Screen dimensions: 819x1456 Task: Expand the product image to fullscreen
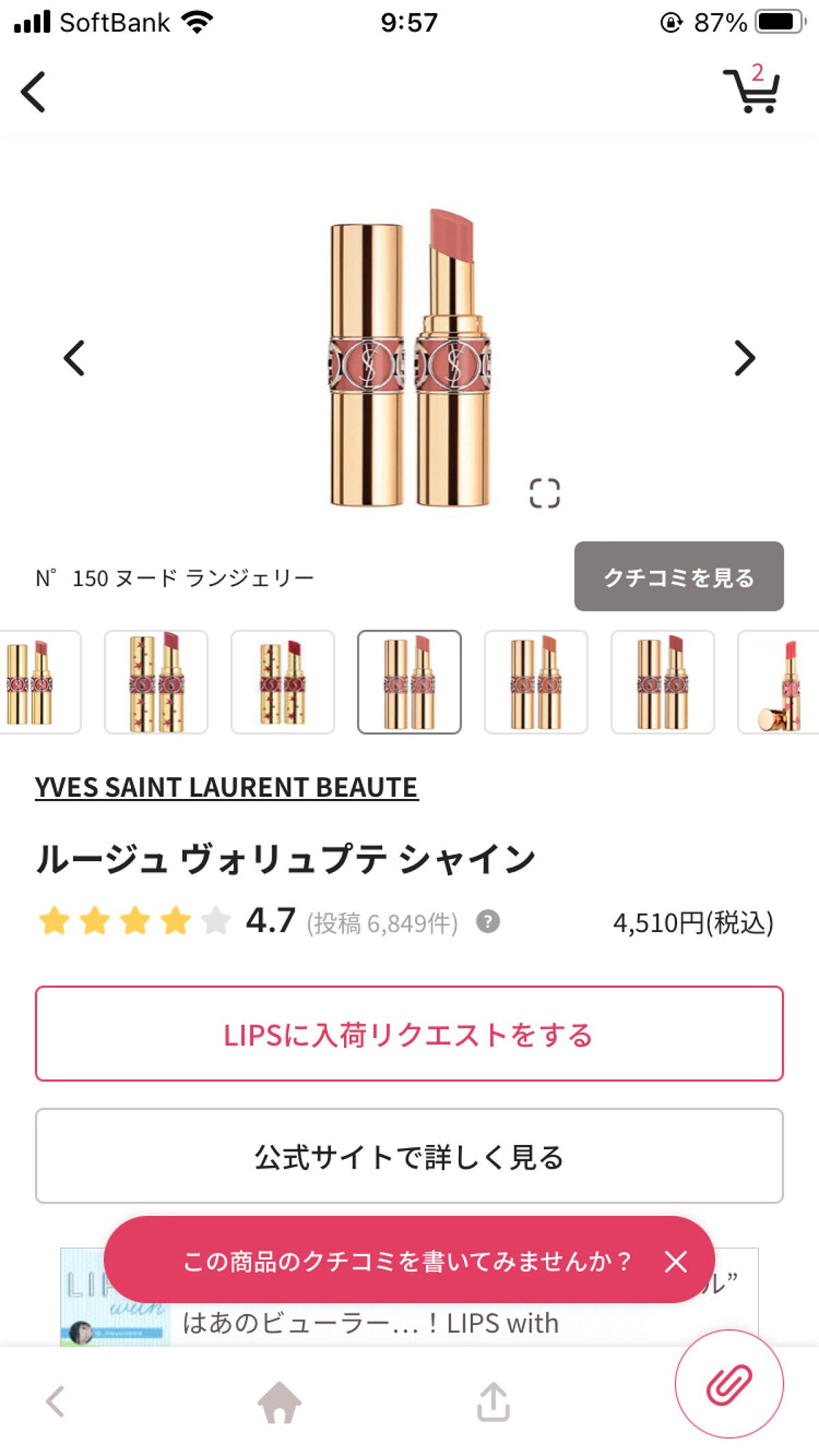[x=545, y=493]
